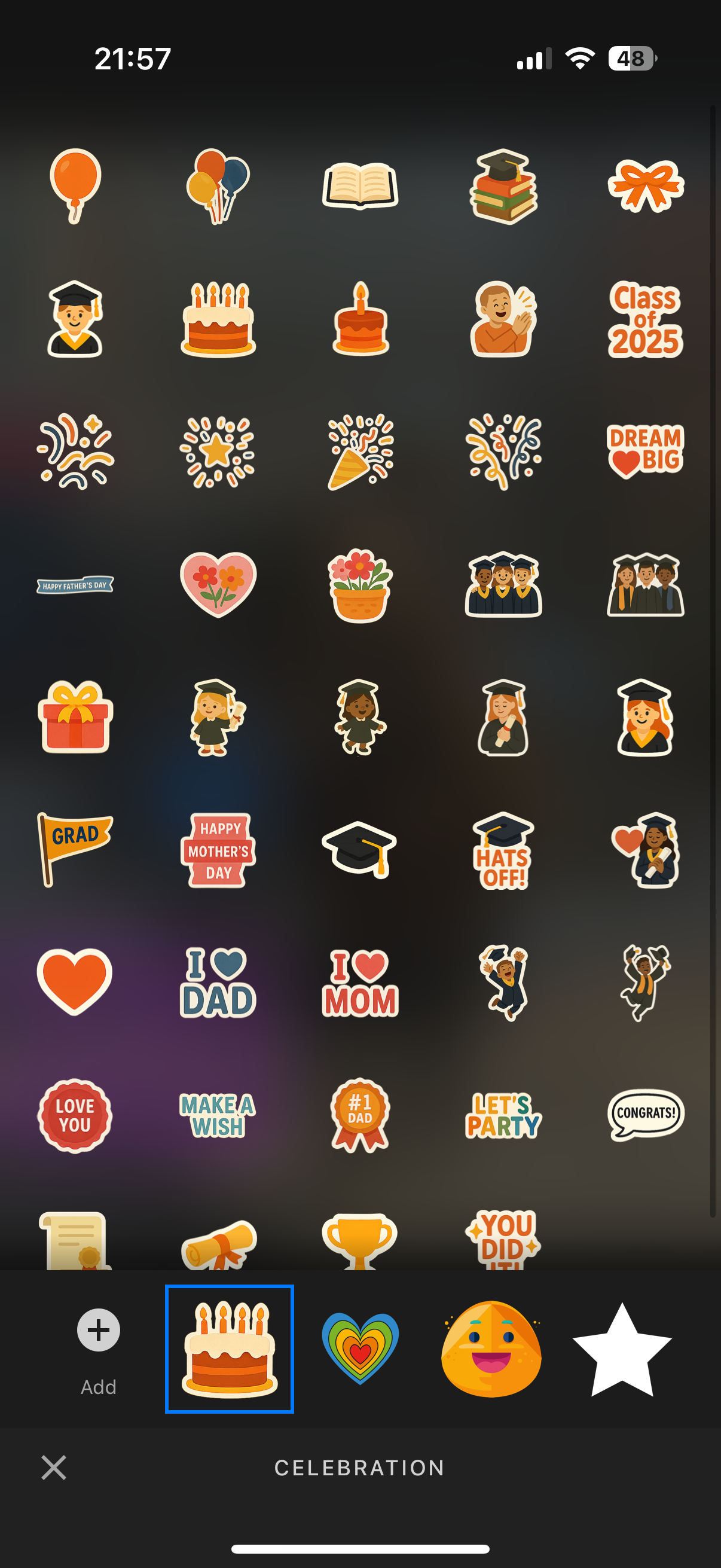Image resolution: width=721 pixels, height=1568 pixels.
Task: Select the Let's Party sticker
Action: click(x=503, y=1115)
